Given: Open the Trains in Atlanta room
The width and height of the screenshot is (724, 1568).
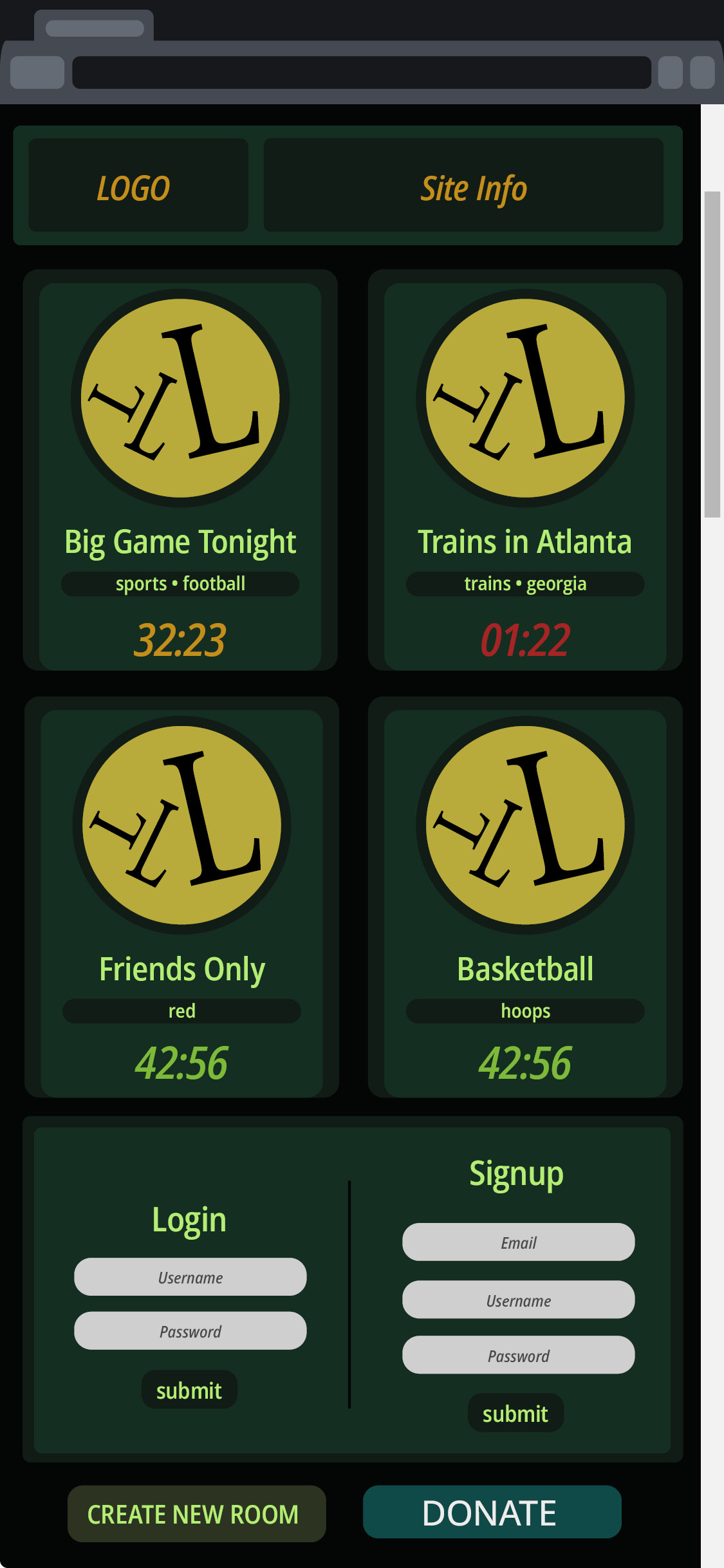Looking at the screenshot, I should click(525, 470).
